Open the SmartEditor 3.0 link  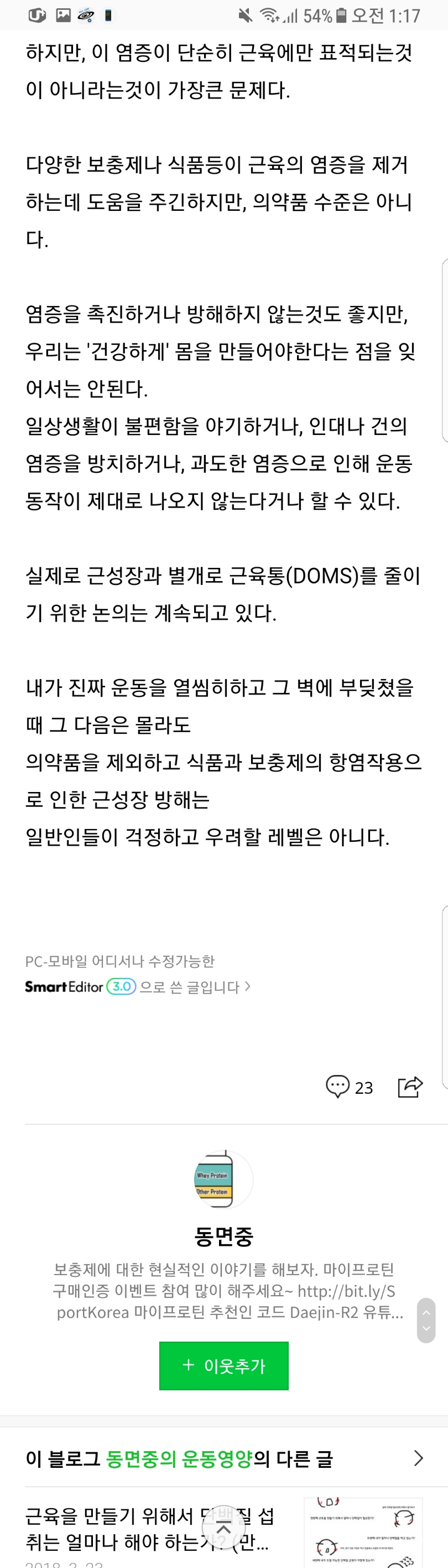point(137,987)
